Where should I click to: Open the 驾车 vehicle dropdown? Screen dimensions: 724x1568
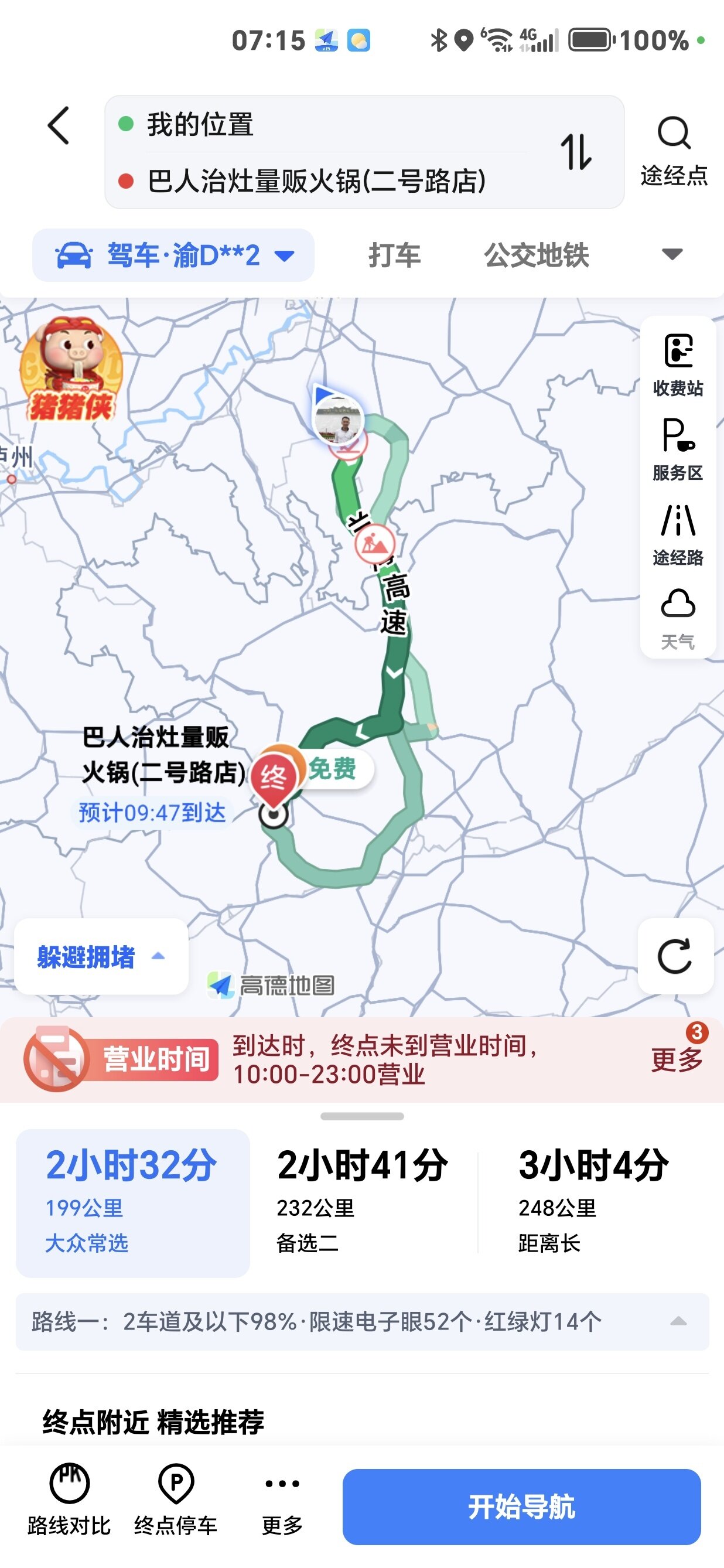click(173, 255)
